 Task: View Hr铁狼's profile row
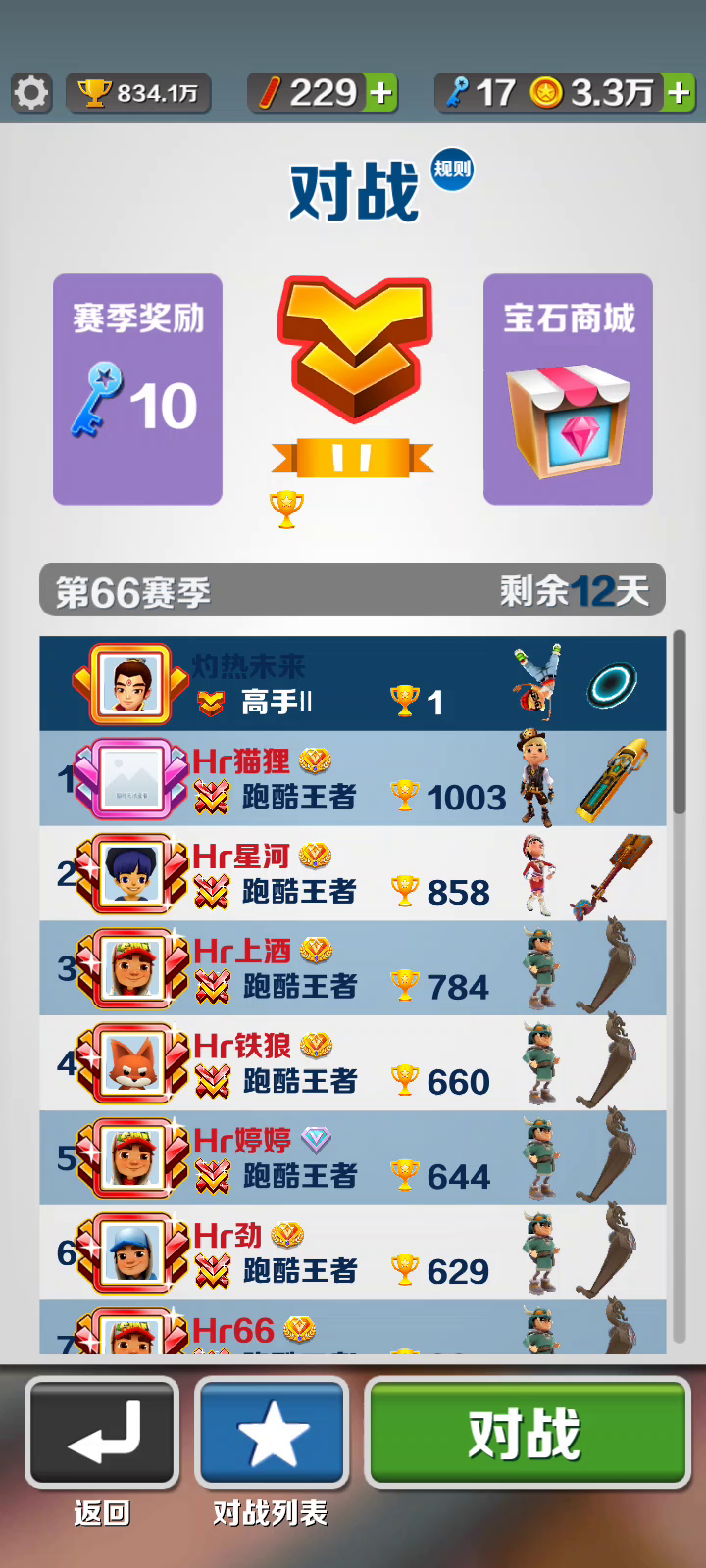[x=353, y=1062]
